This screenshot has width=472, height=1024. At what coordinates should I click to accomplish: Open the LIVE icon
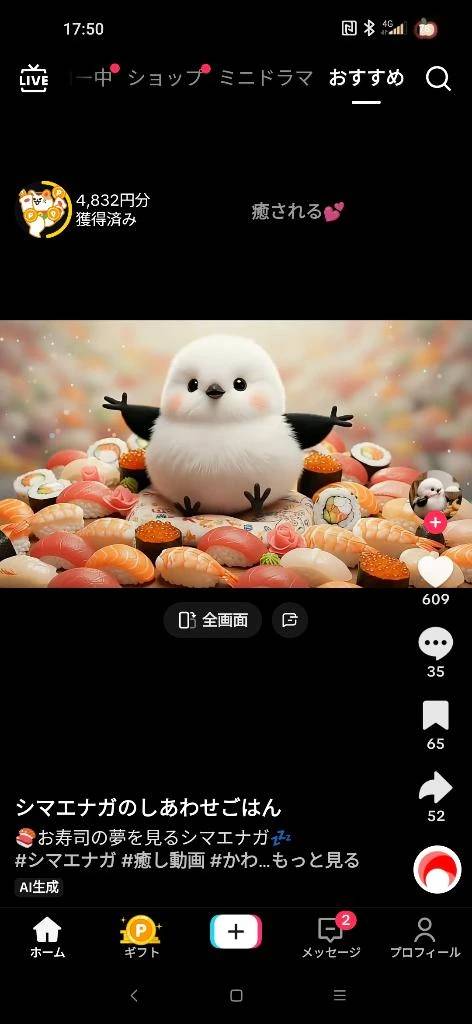[x=34, y=79]
